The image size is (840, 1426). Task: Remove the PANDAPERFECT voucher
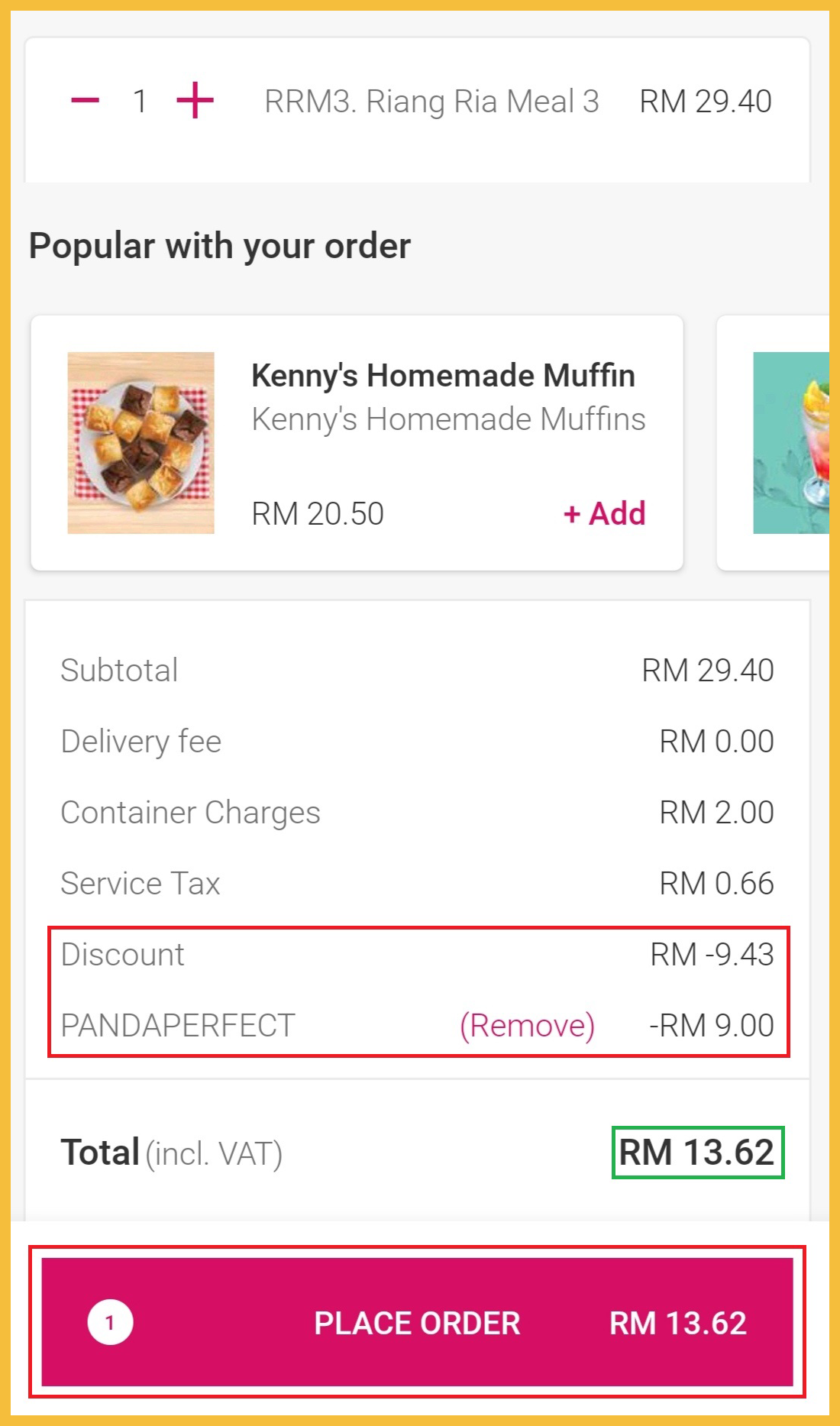click(x=527, y=1026)
